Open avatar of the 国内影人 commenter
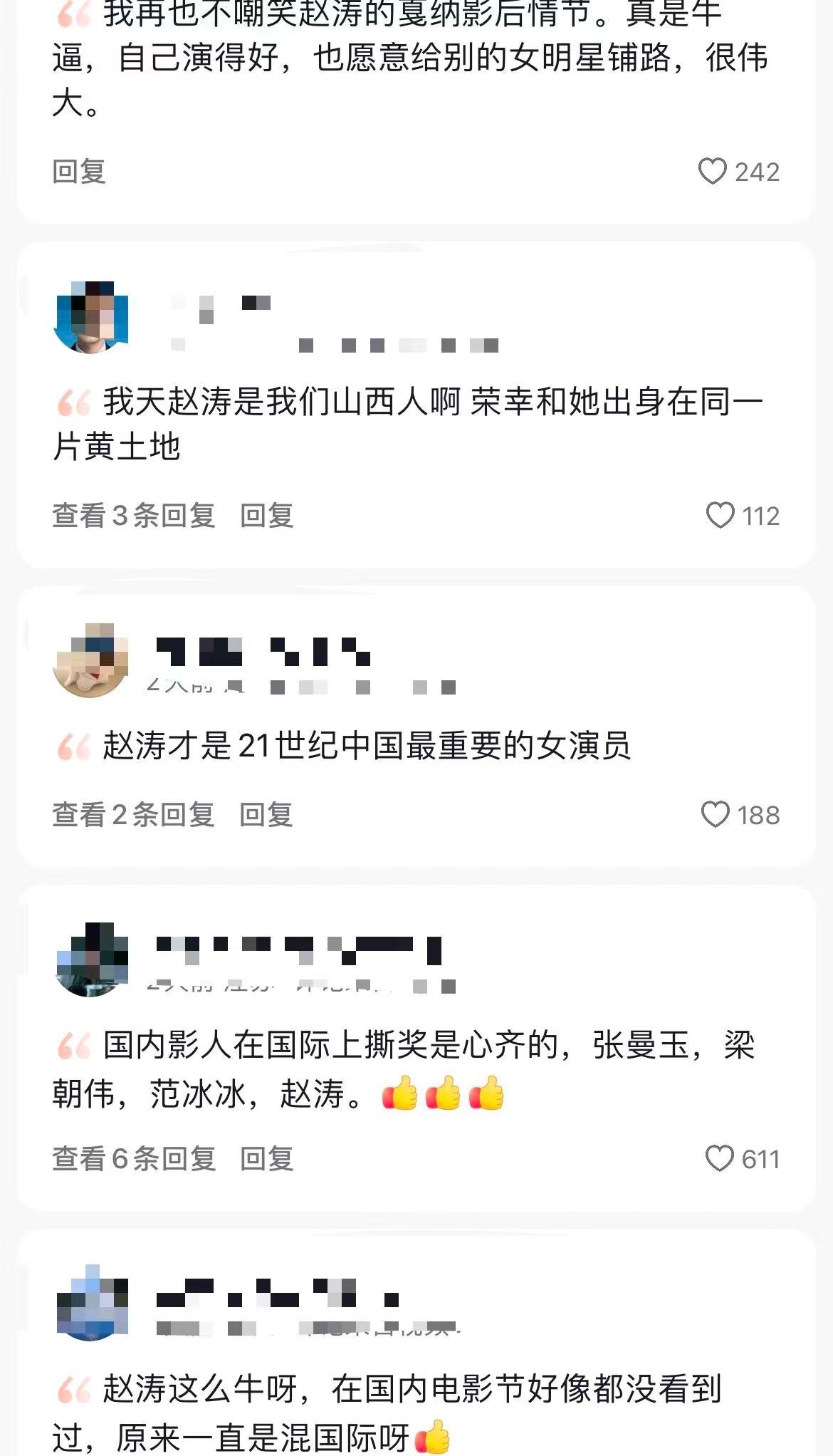The width and height of the screenshot is (833, 1456). tap(92, 960)
